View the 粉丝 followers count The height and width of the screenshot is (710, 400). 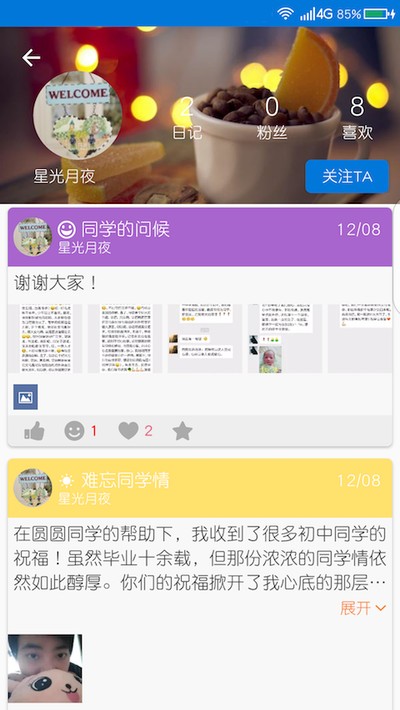(272, 118)
